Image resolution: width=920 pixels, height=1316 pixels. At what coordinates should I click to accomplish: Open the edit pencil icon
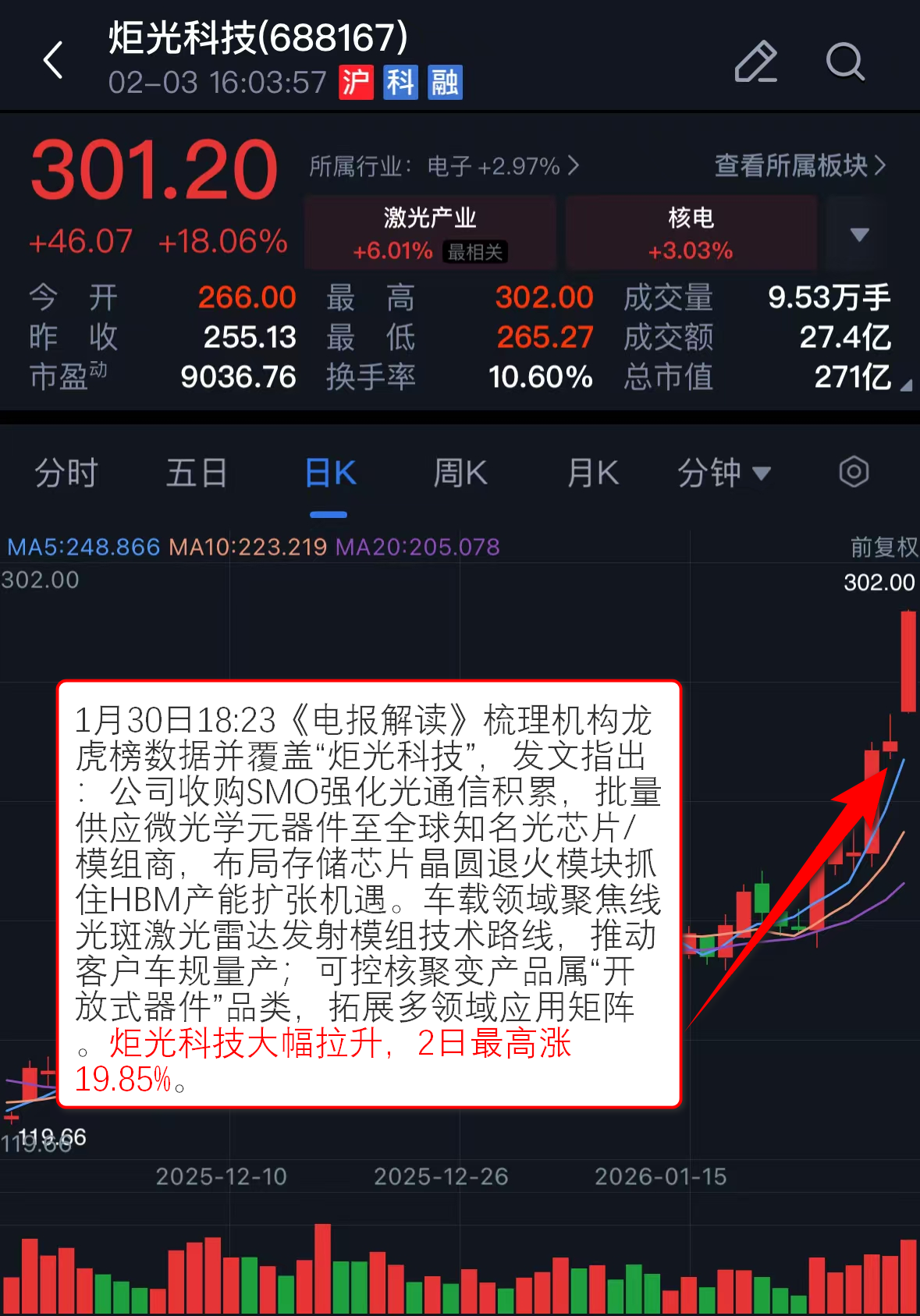(755, 61)
